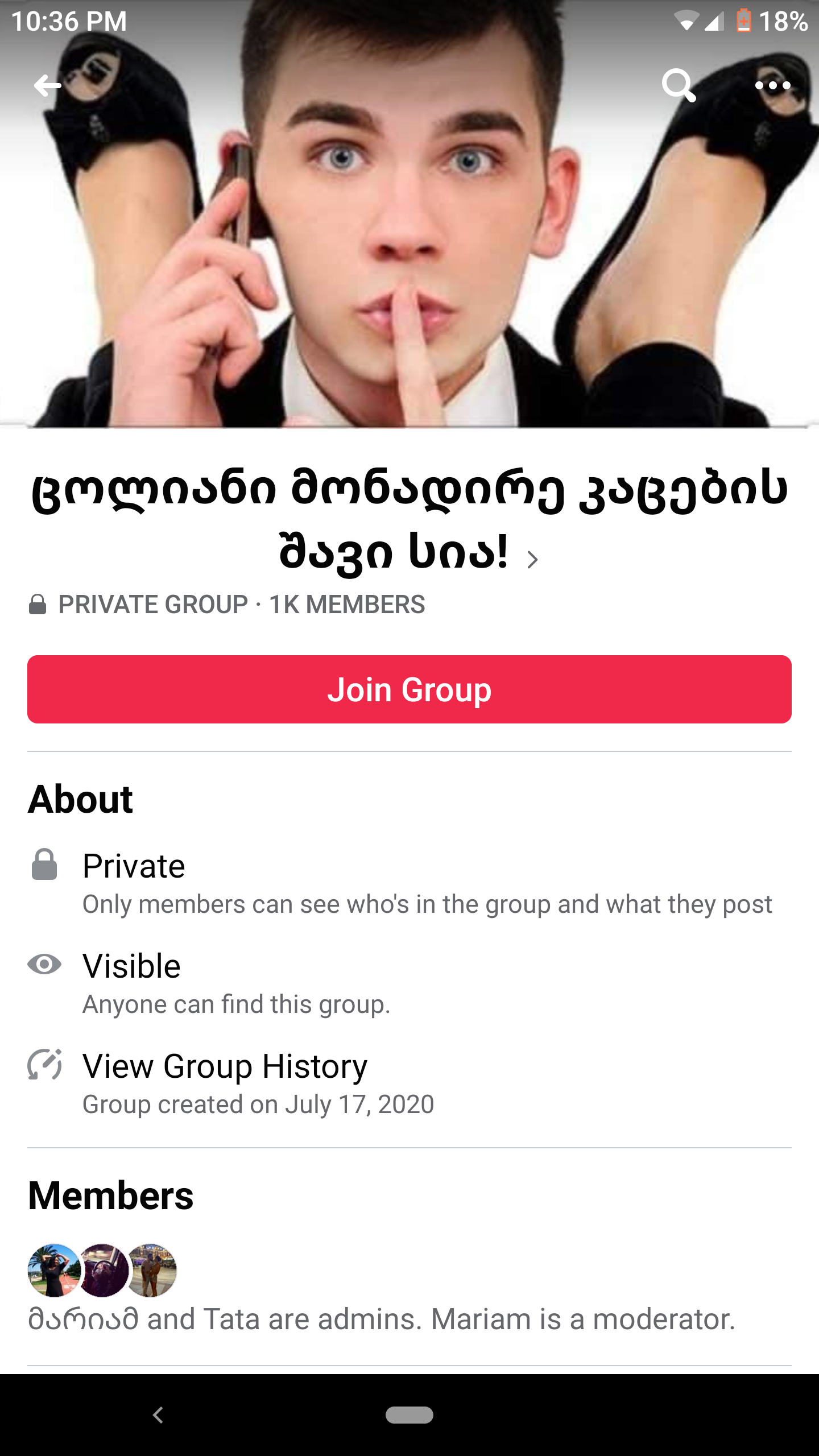This screenshot has height=1456, width=819.
Task: Tap the home pill in navigation bar
Action: [x=409, y=1414]
